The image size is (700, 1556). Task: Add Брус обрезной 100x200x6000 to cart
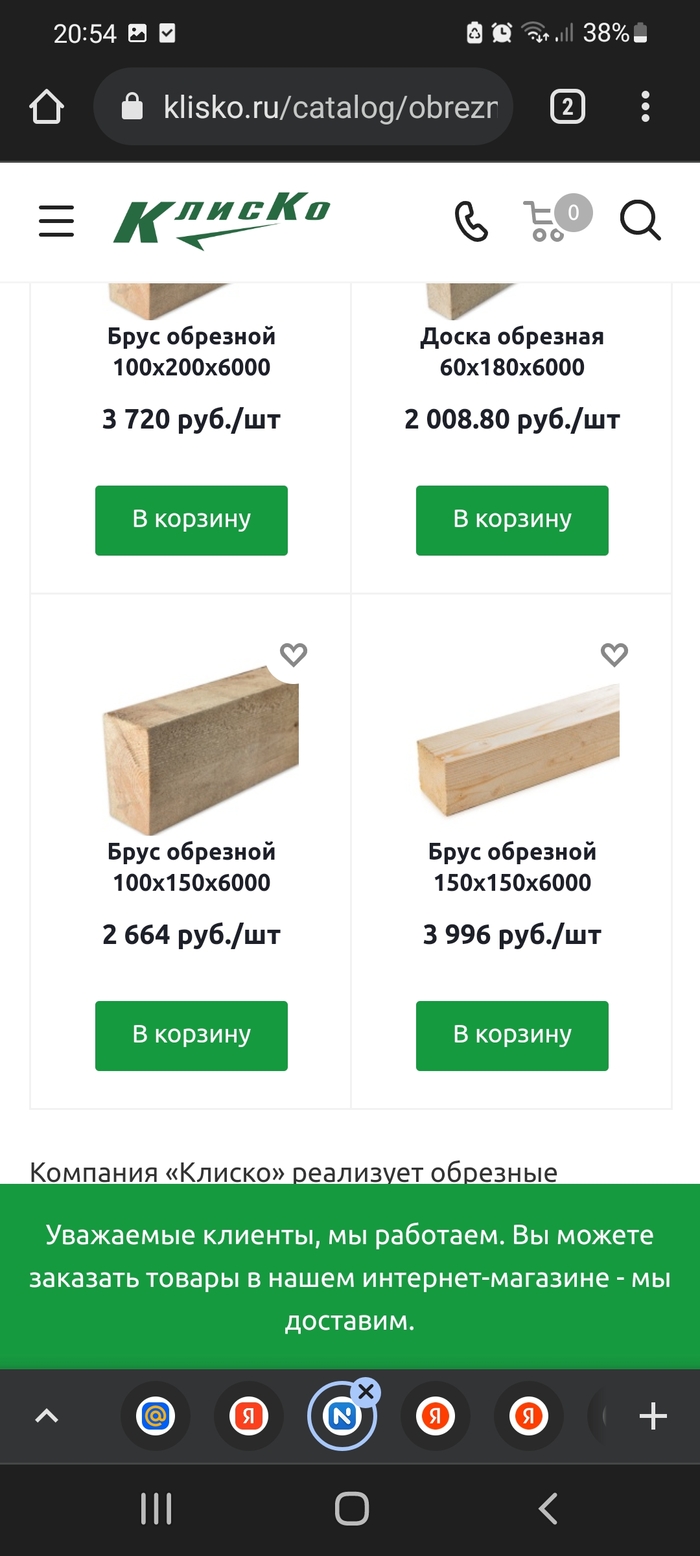click(191, 520)
